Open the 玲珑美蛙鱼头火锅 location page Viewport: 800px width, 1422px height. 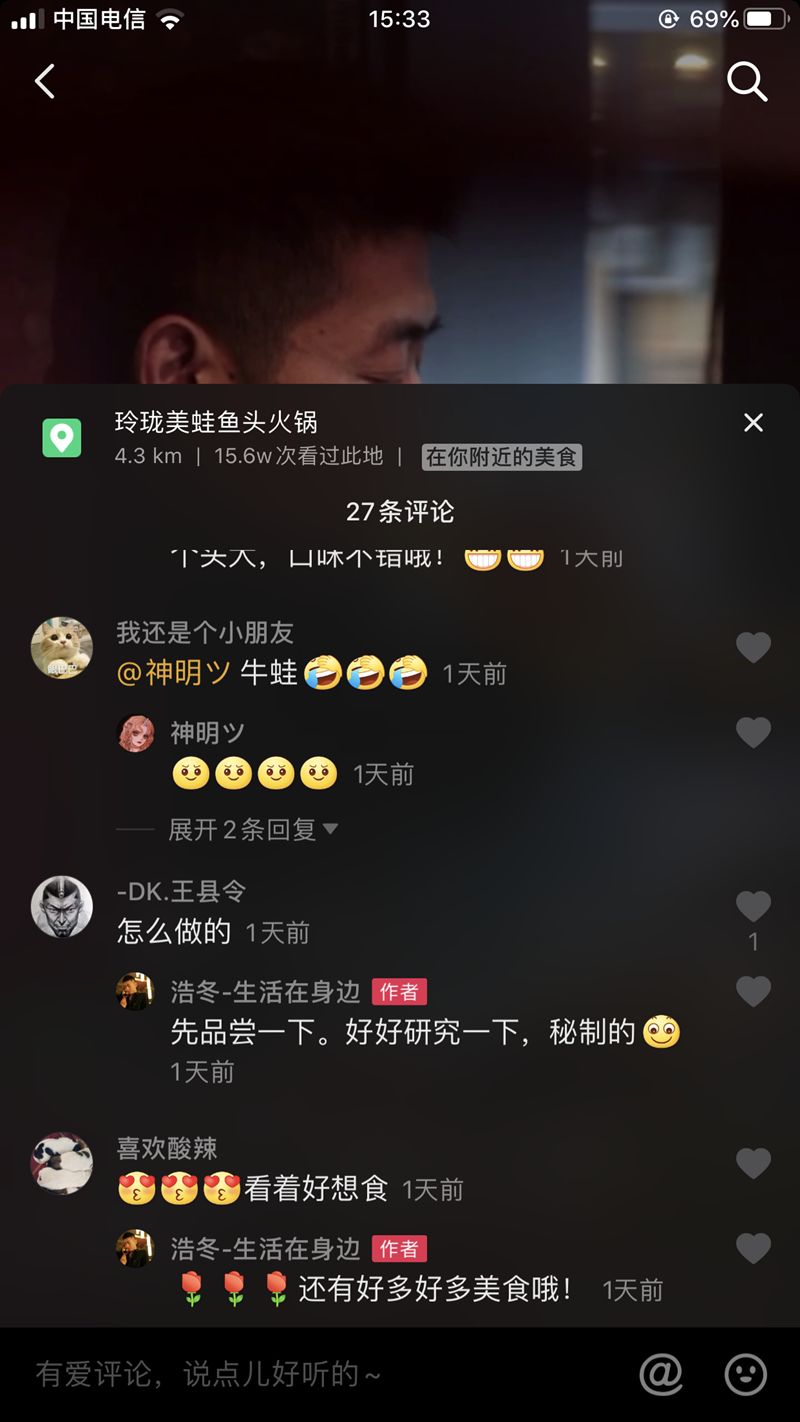[216, 423]
